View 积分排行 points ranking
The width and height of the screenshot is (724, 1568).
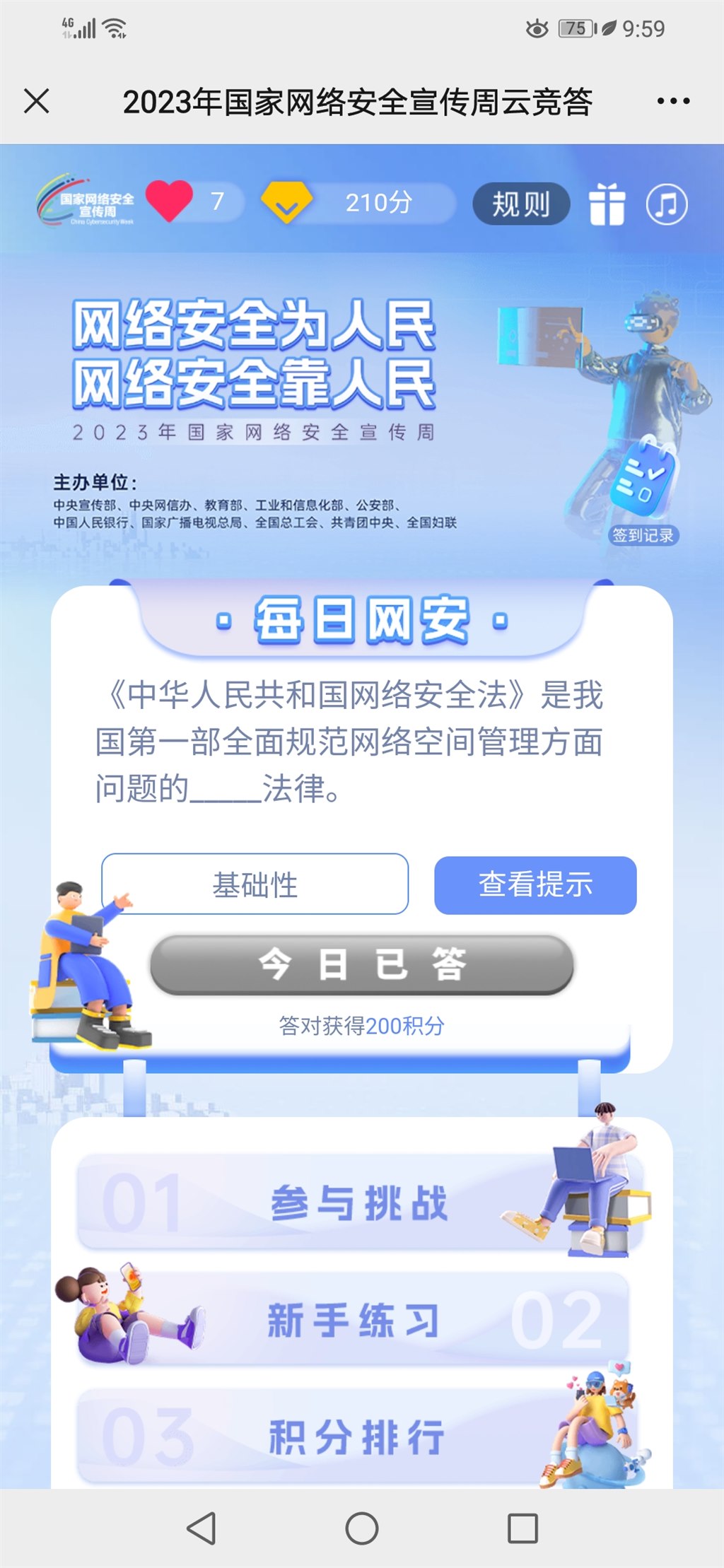(357, 1437)
